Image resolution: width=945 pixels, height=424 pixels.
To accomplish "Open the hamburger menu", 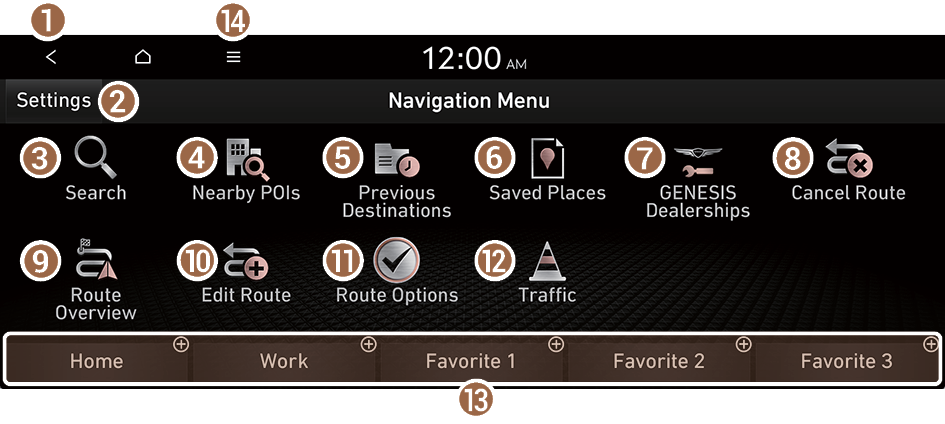I will 233,58.
